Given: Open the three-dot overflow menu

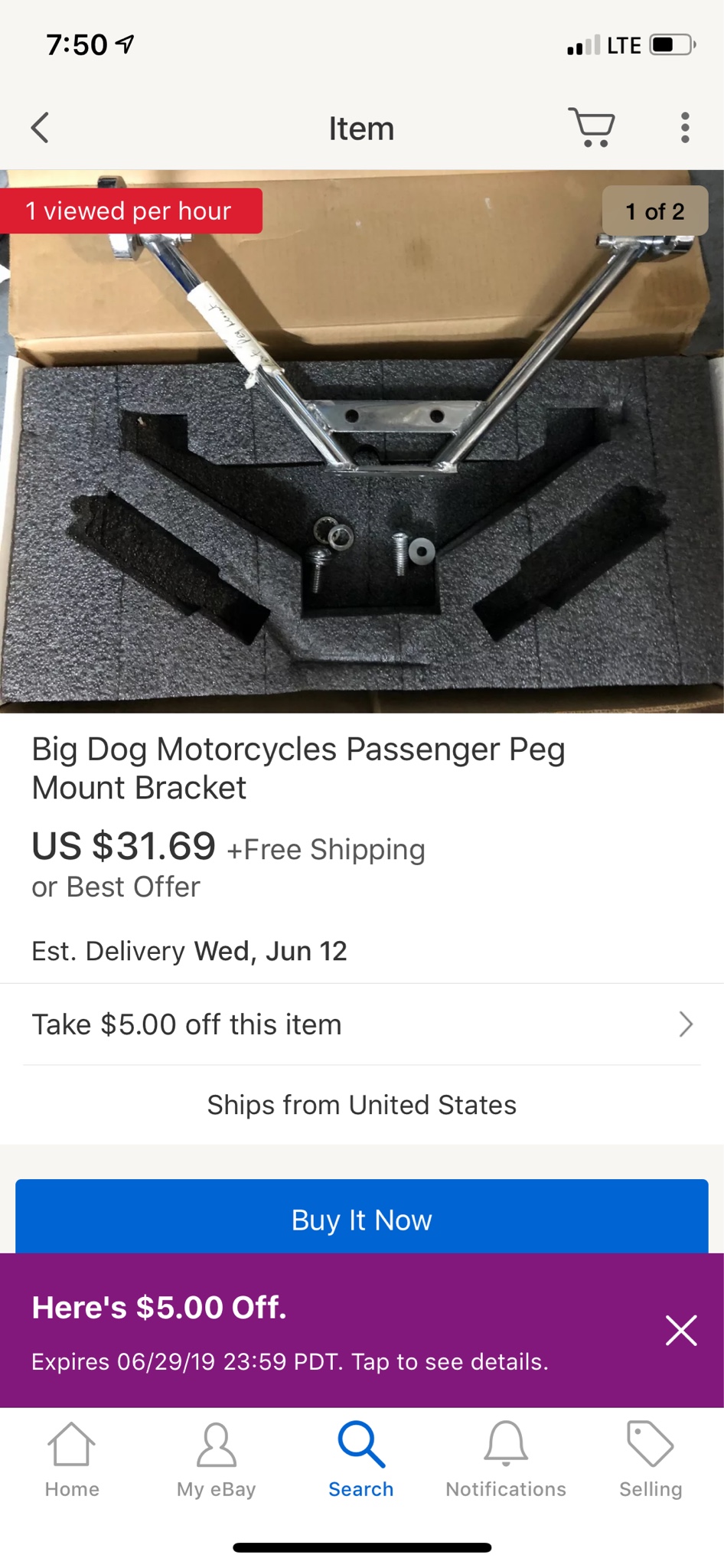Looking at the screenshot, I should pos(684,128).
